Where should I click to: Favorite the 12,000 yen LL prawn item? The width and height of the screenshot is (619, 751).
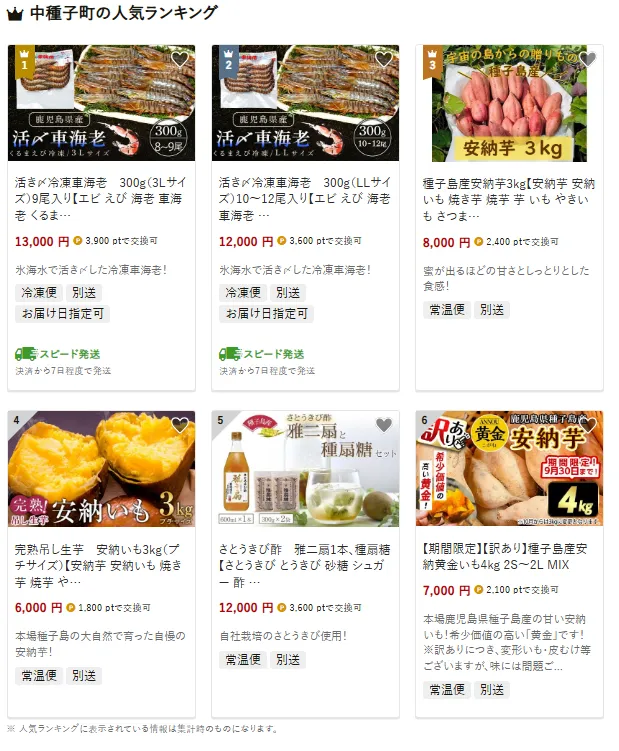[x=384, y=60]
